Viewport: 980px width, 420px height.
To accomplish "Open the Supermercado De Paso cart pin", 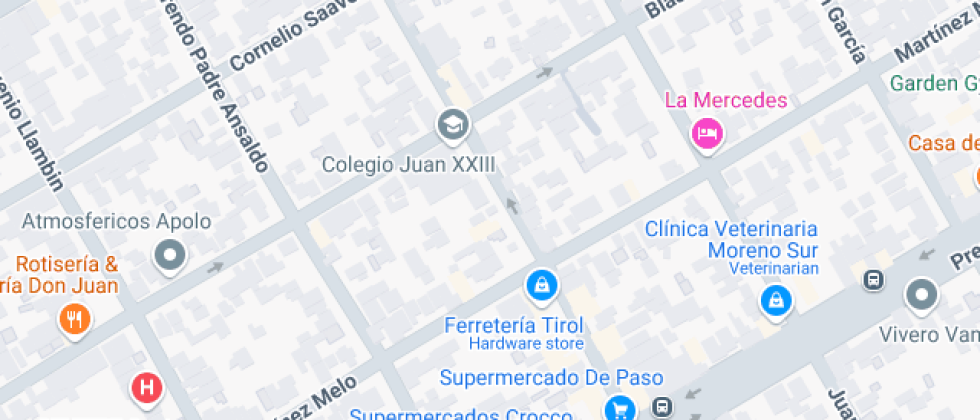I will pos(621,408).
